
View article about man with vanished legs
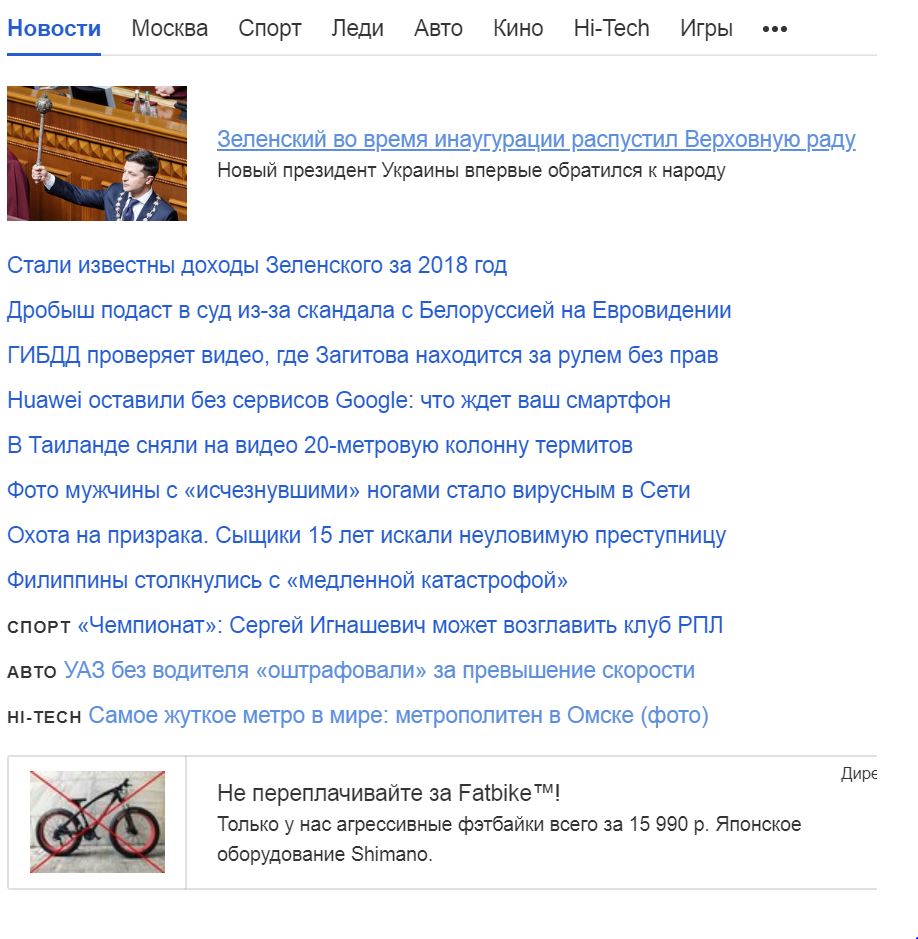point(348,490)
